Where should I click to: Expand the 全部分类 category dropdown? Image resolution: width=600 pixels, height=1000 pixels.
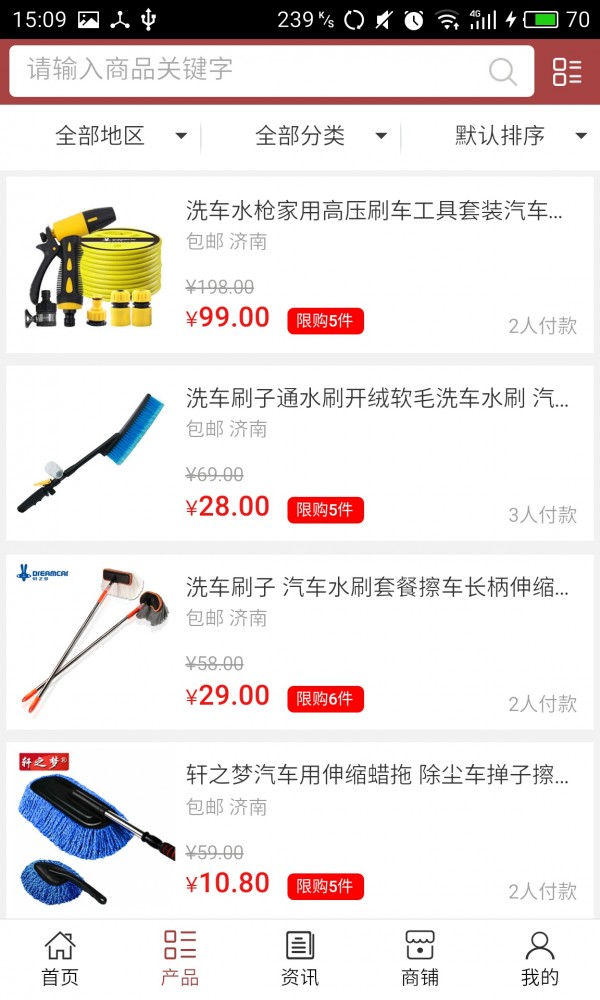coord(320,136)
